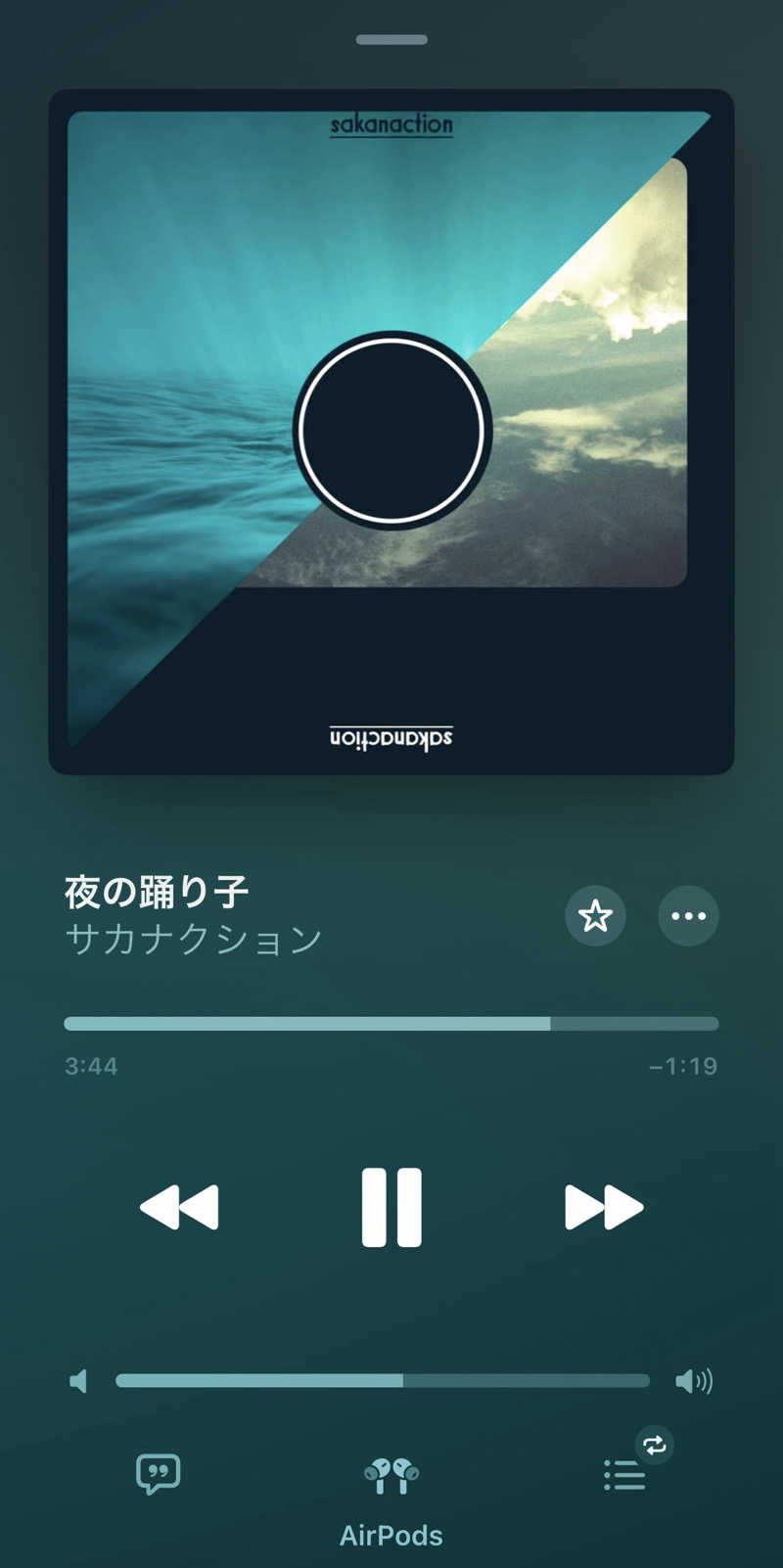The image size is (783, 1568).
Task: Tap the sakanaction album artwork
Action: click(391, 432)
